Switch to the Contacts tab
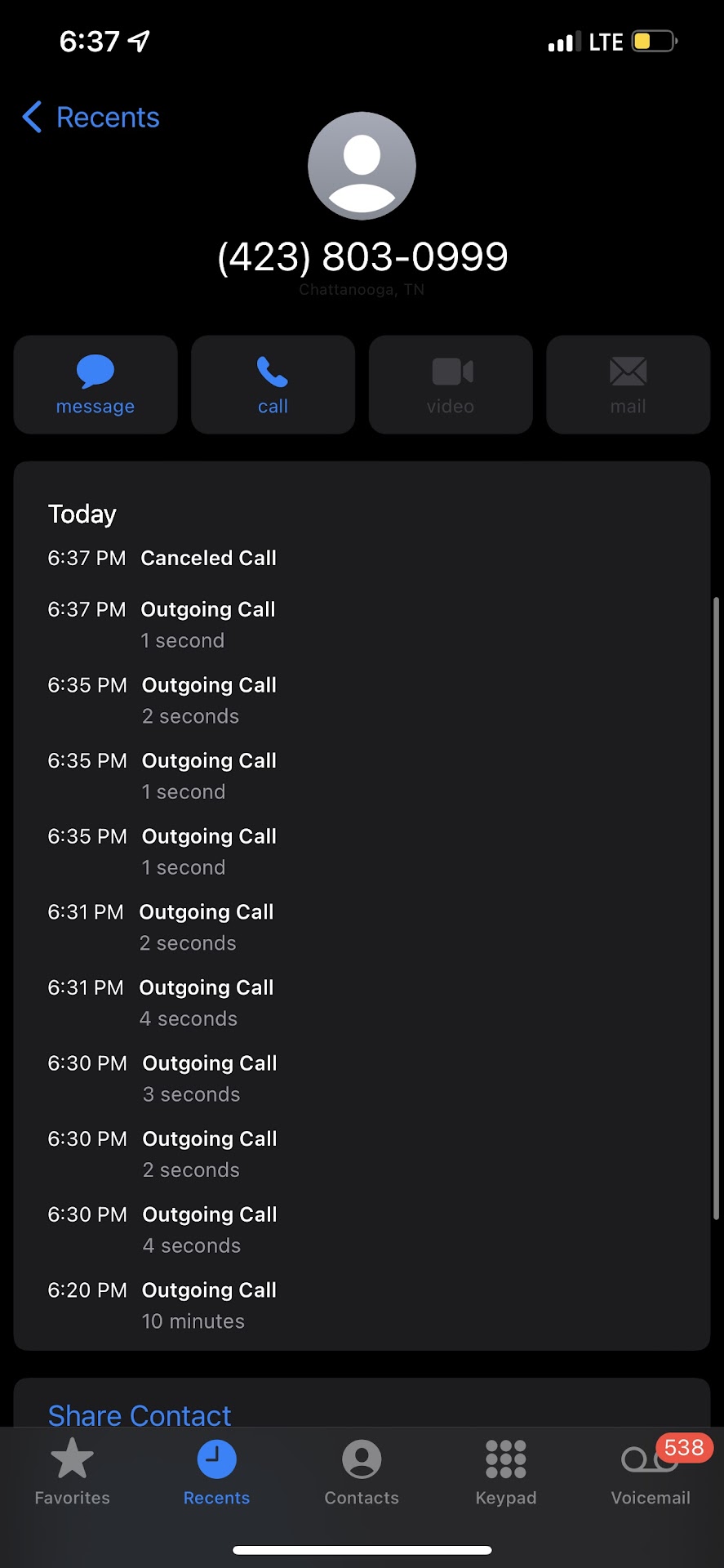 [x=362, y=1472]
